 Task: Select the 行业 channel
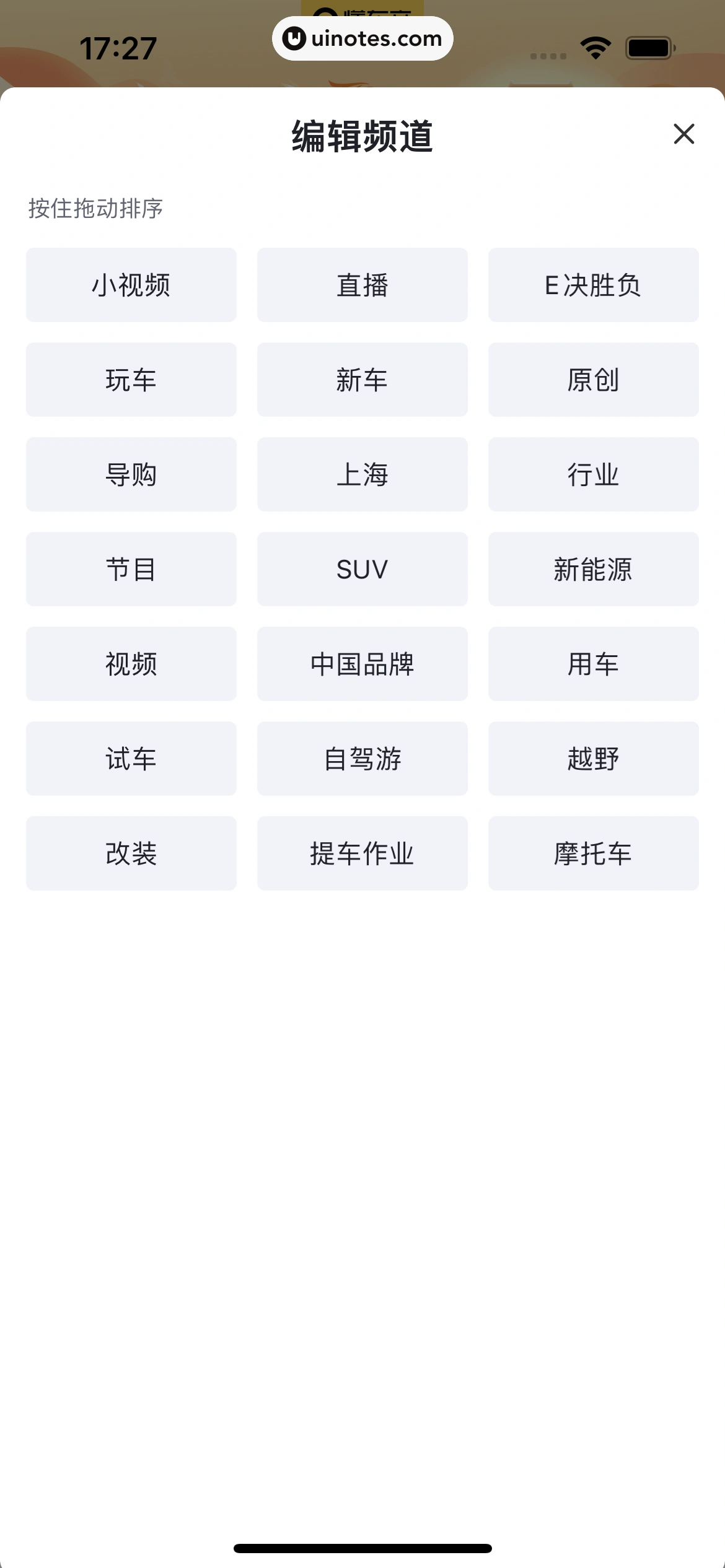(x=593, y=474)
